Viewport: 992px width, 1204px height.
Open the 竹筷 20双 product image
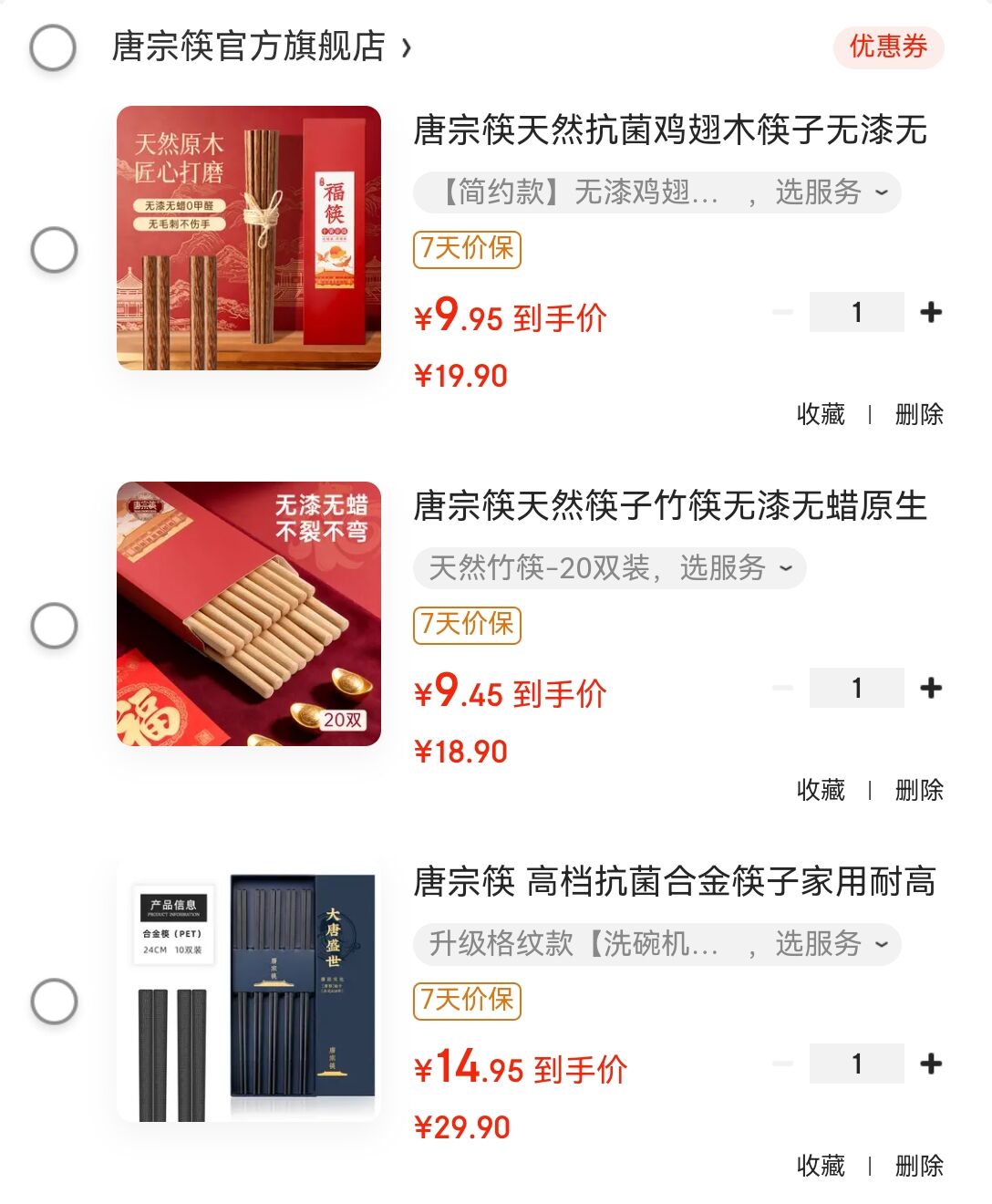click(249, 614)
